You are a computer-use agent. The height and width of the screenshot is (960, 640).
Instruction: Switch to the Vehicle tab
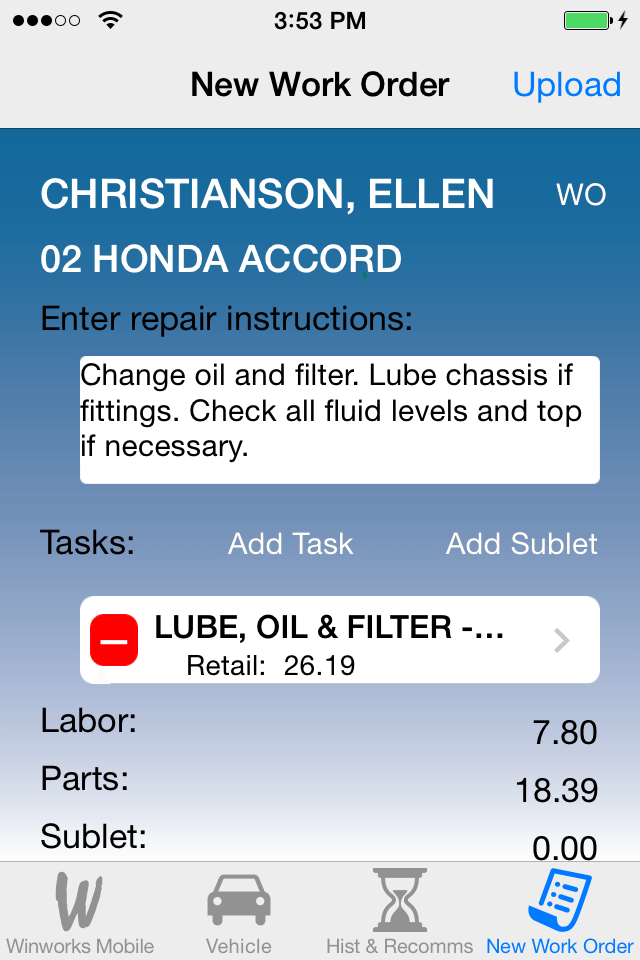click(239, 912)
